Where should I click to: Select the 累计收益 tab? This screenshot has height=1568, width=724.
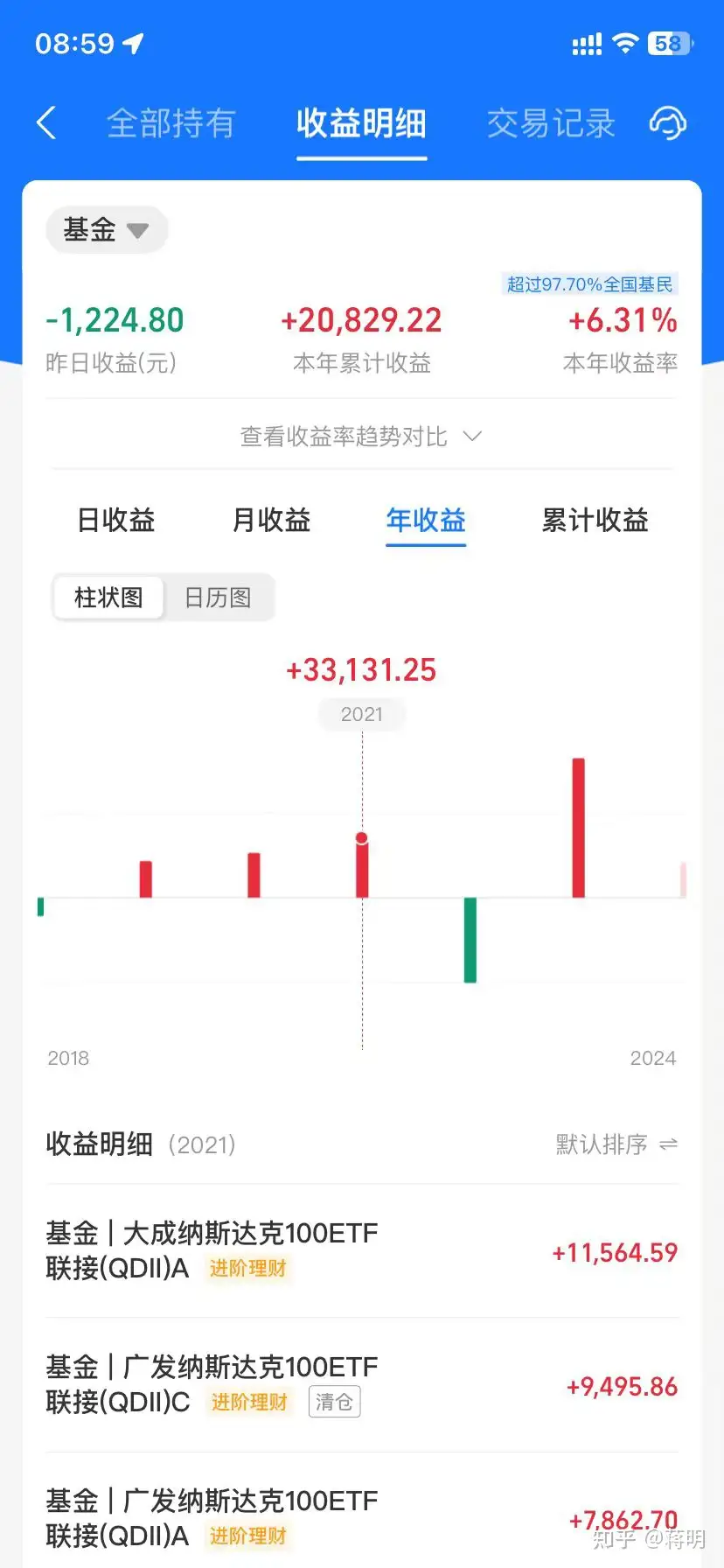coord(595,521)
